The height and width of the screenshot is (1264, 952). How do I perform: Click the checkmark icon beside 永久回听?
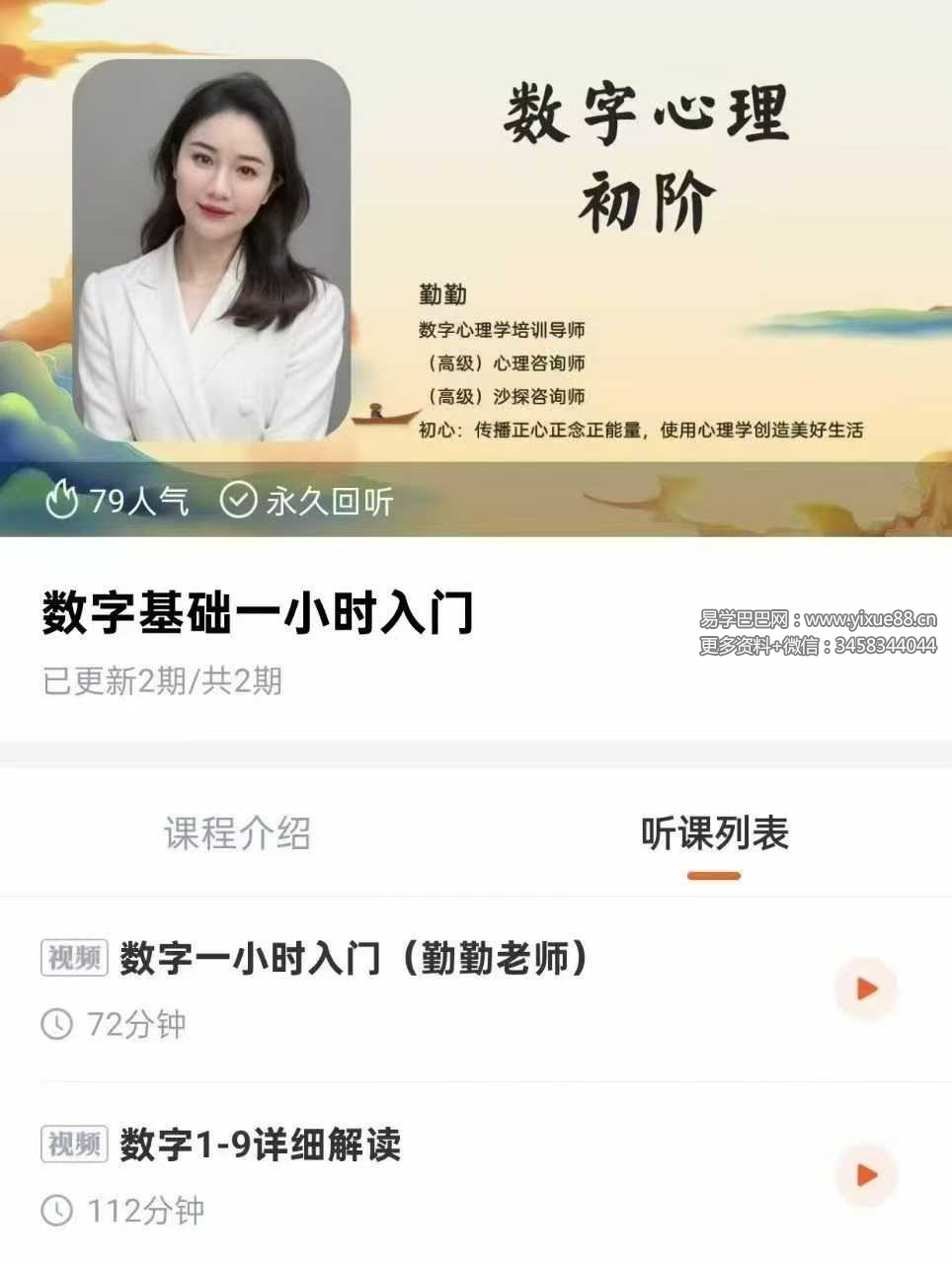click(x=239, y=500)
